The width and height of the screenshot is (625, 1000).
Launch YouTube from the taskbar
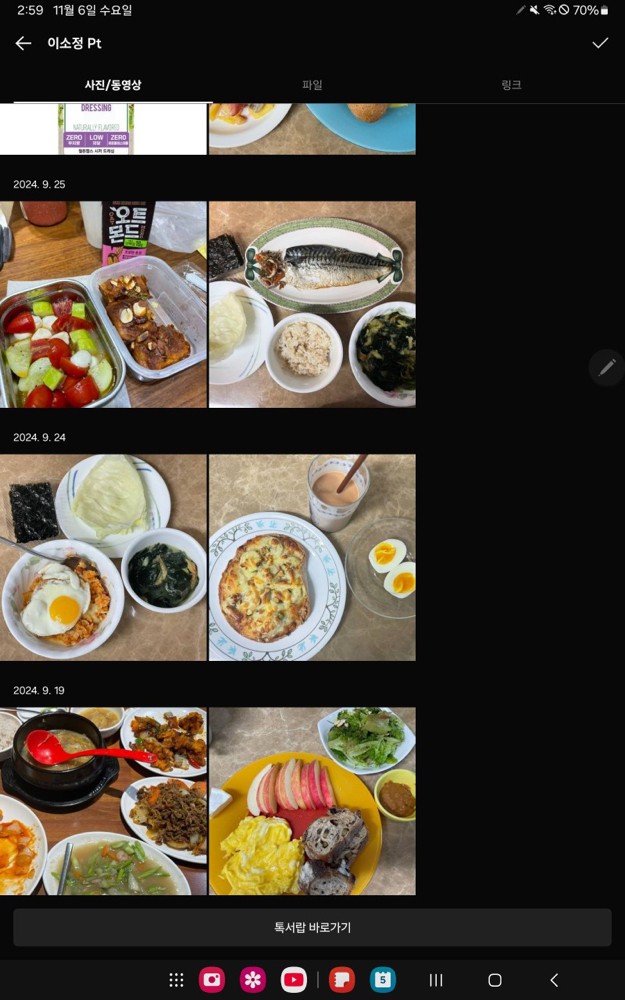[294, 980]
